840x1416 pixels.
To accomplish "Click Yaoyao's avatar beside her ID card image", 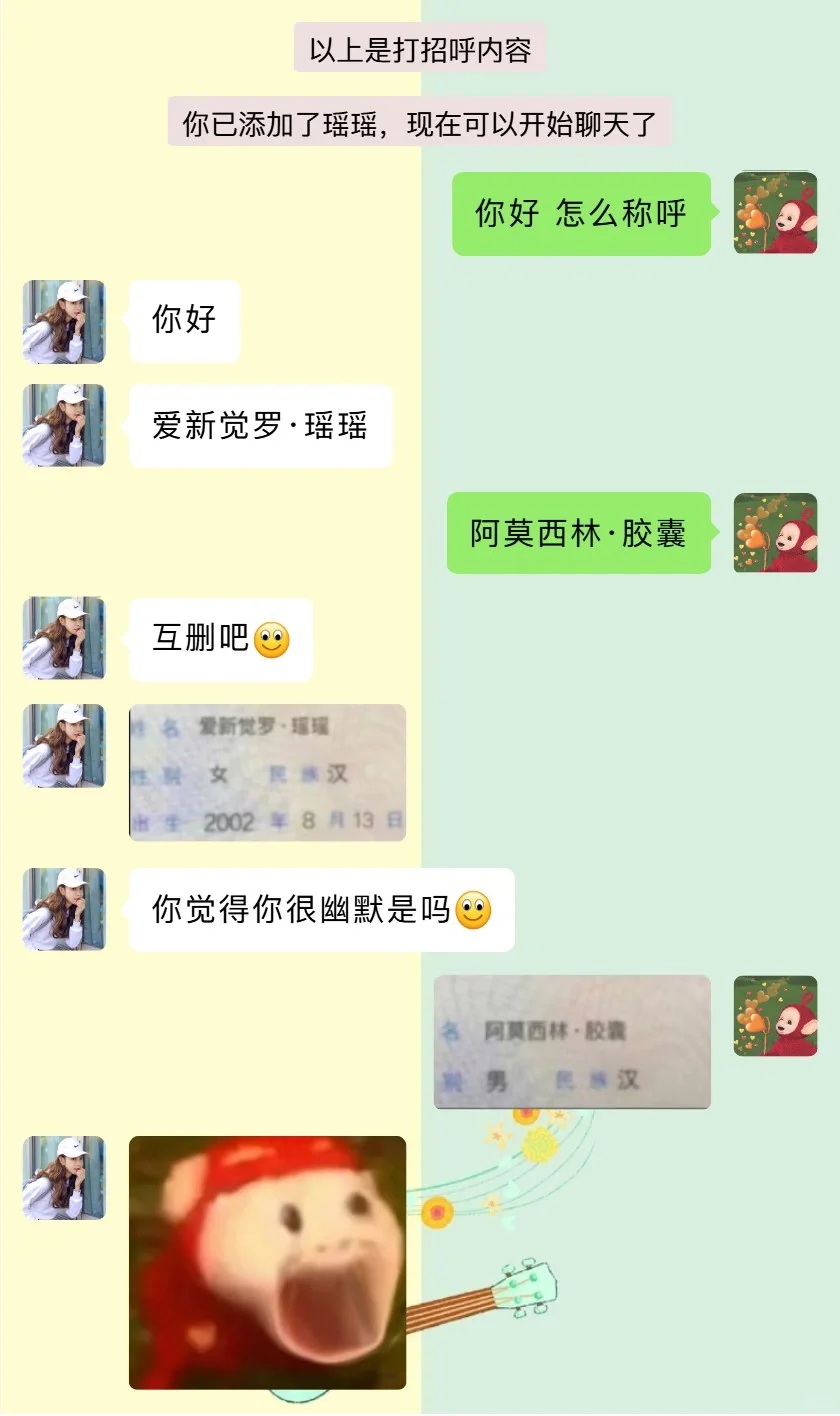I will (x=63, y=746).
